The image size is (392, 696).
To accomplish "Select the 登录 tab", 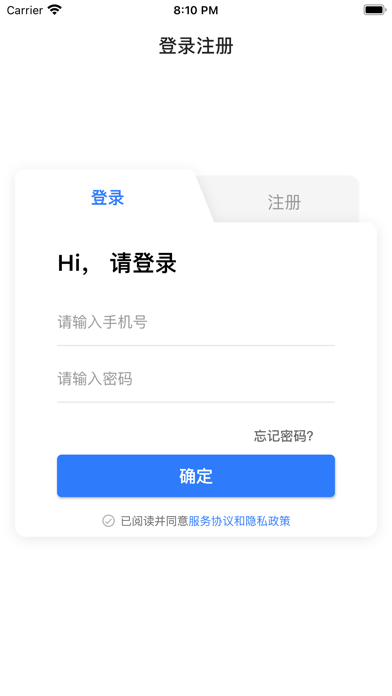I will (x=107, y=198).
